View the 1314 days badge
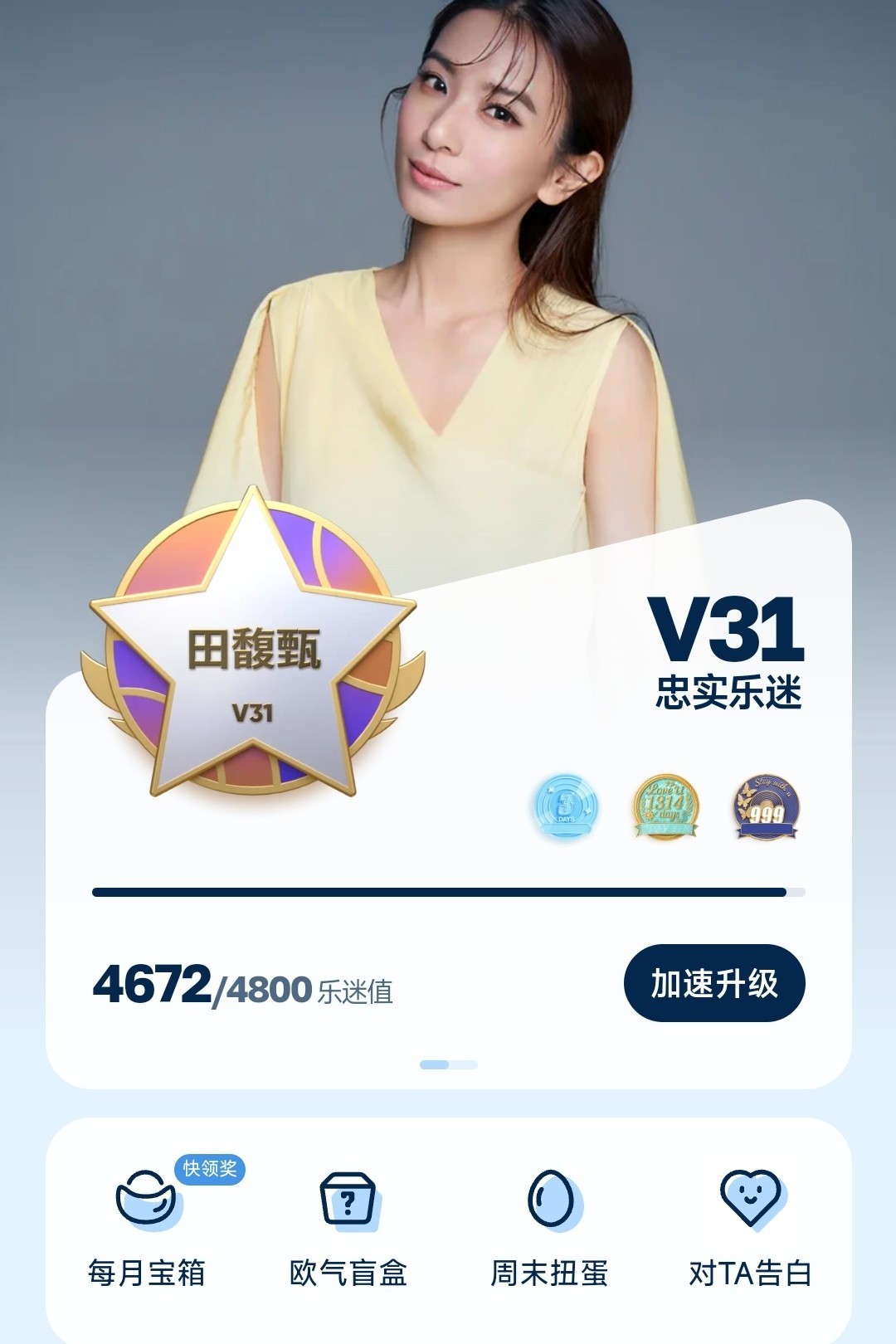 pyautogui.click(x=665, y=806)
